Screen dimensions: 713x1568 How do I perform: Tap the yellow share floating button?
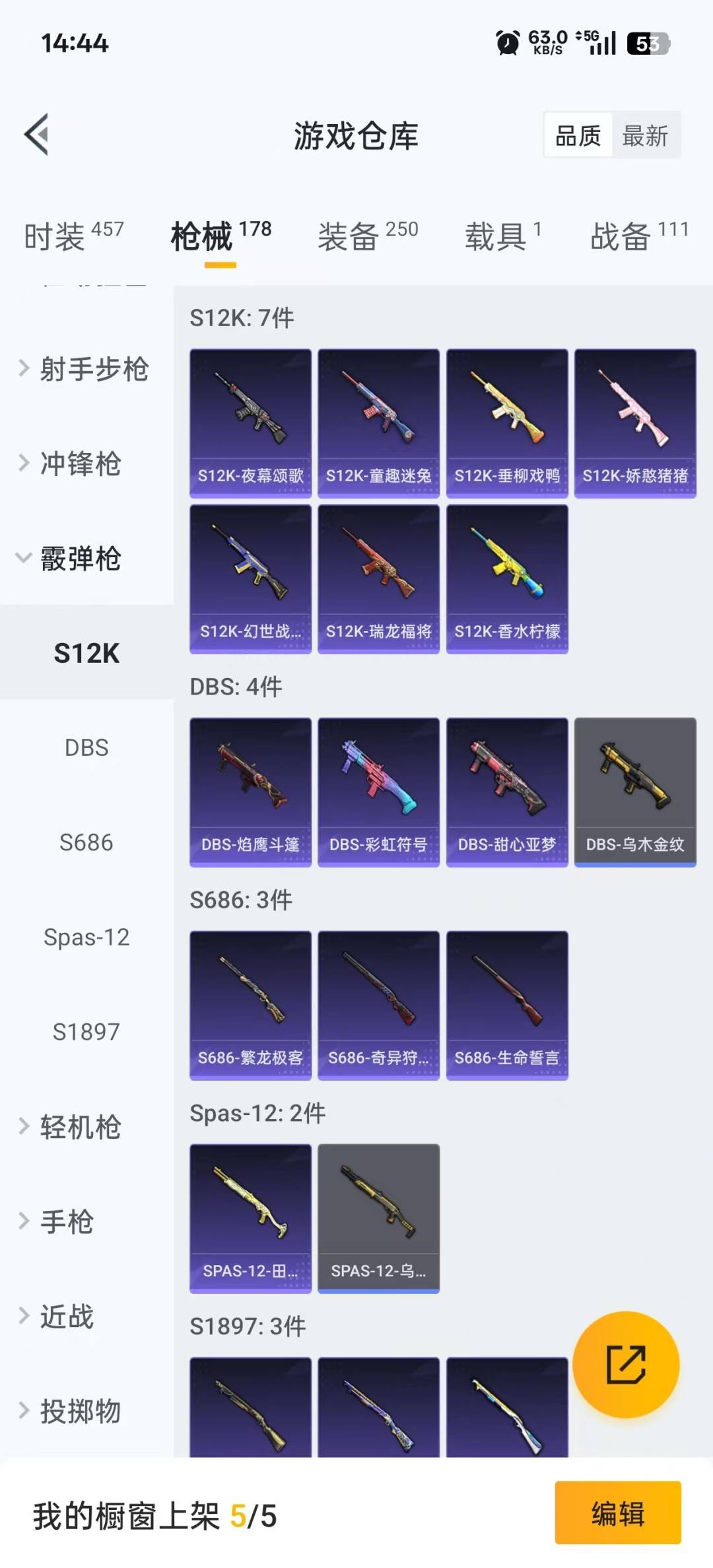pyautogui.click(x=625, y=1364)
